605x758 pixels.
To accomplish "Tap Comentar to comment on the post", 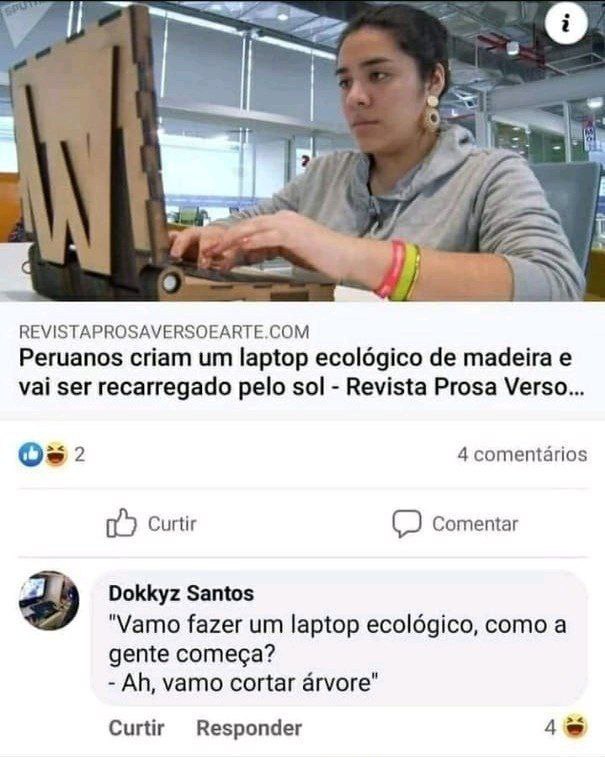I will [x=455, y=524].
